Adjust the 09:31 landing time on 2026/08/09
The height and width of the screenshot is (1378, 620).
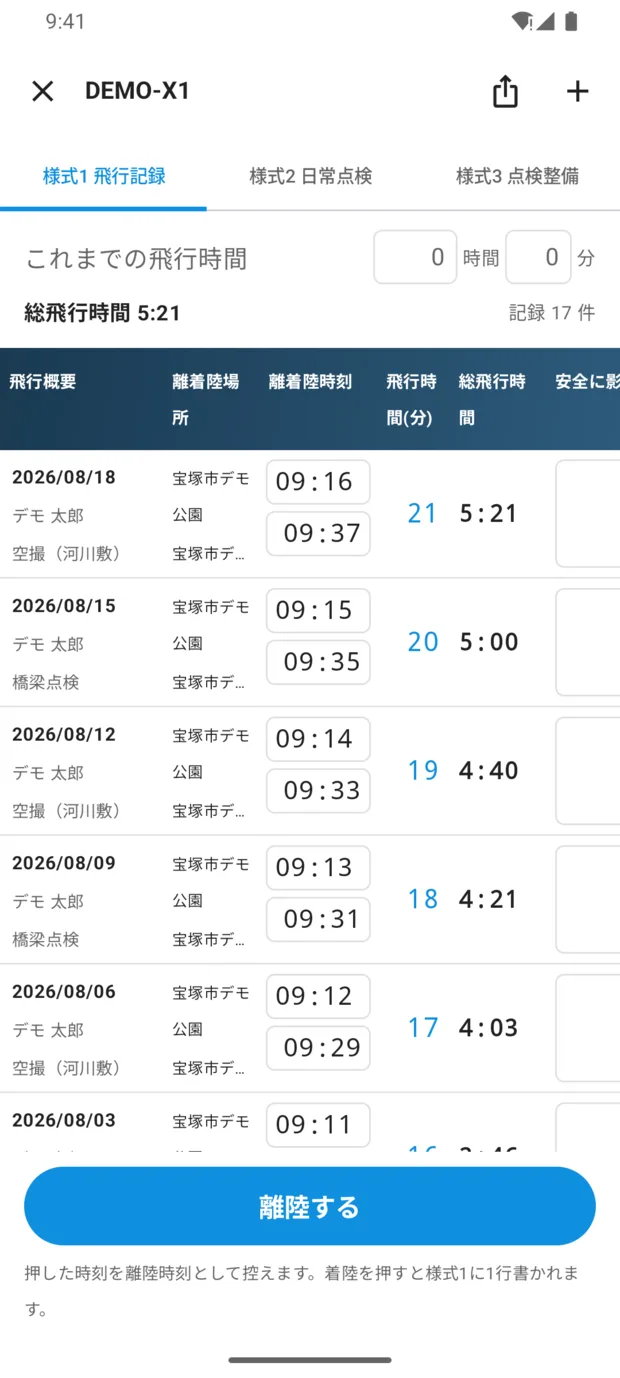tap(318, 919)
